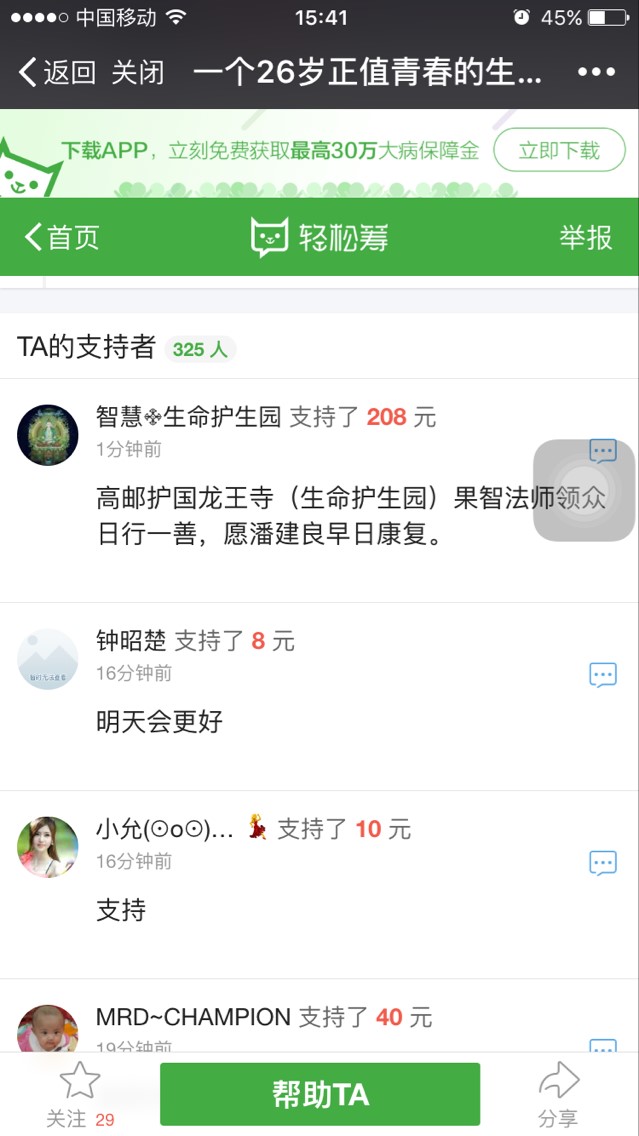
Task: Open the iOS AssistiveTouch floating button
Action: 584,490
